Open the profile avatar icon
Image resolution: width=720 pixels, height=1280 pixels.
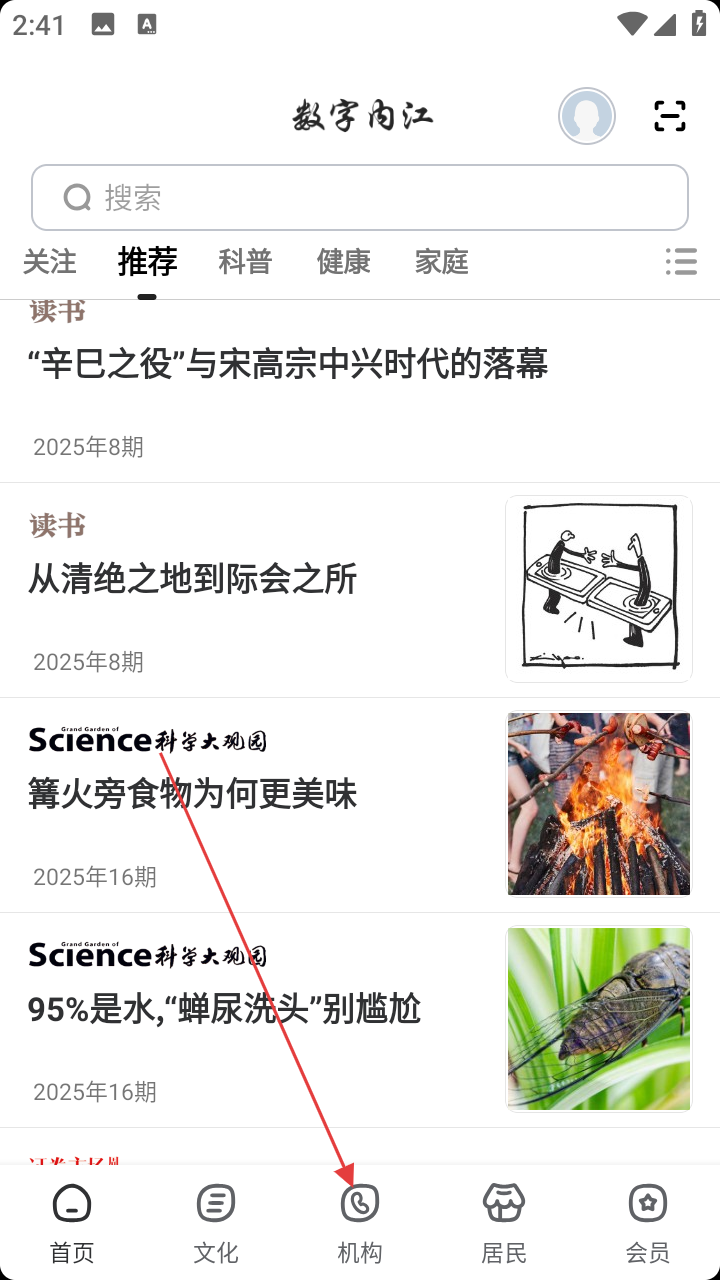pos(587,116)
